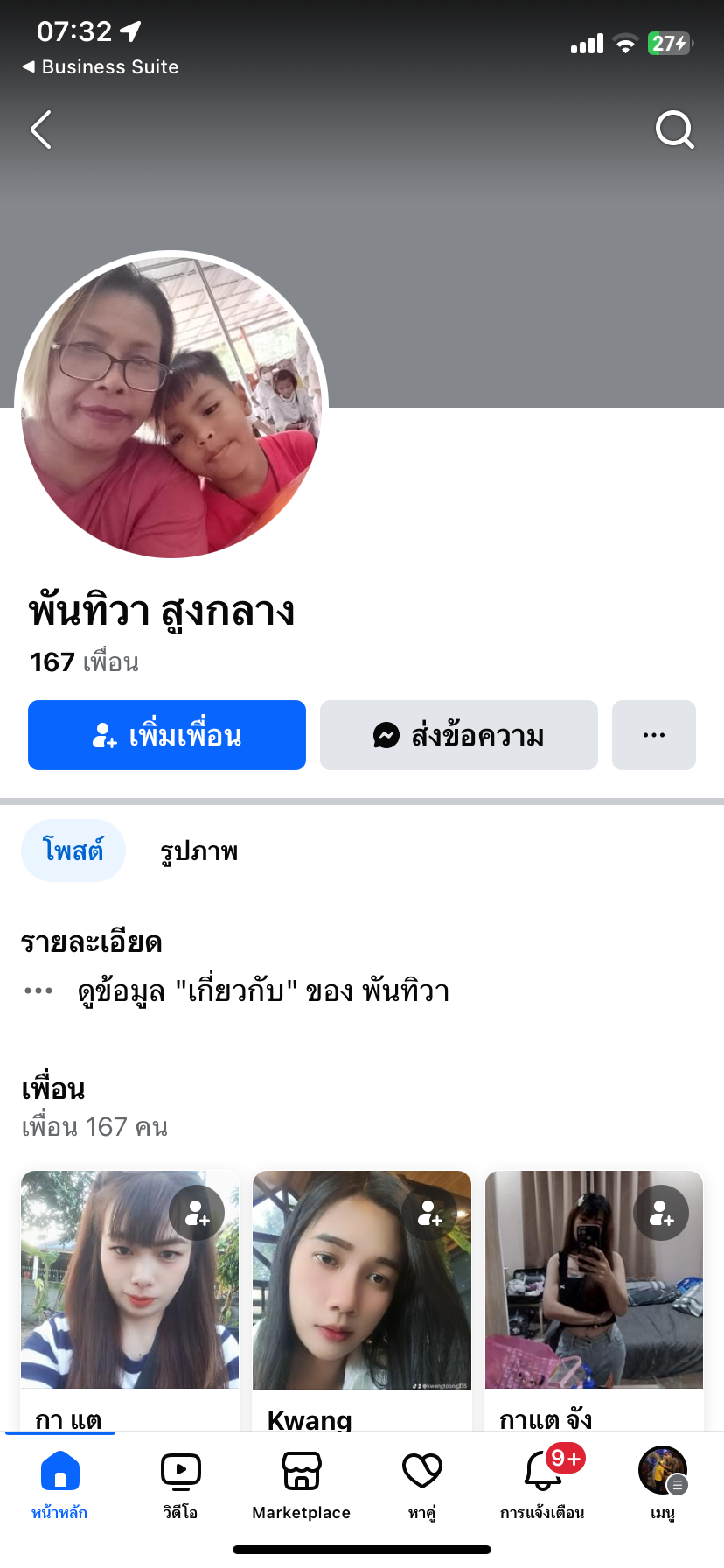Switch to the วิดีโอ tab
This screenshot has width=724, height=1568.
coord(180,1483)
